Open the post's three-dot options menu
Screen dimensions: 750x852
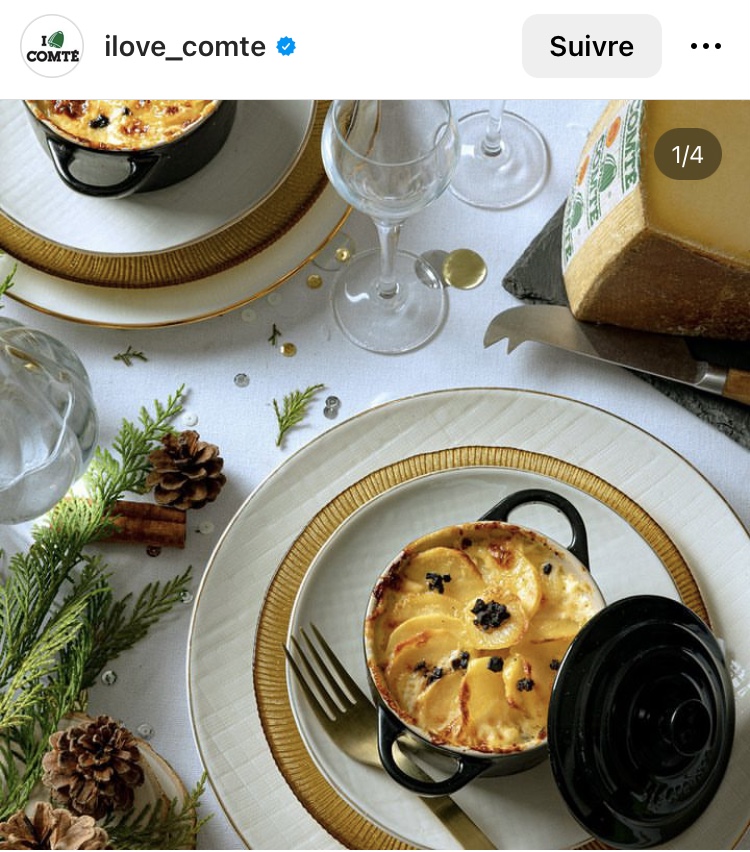click(706, 46)
